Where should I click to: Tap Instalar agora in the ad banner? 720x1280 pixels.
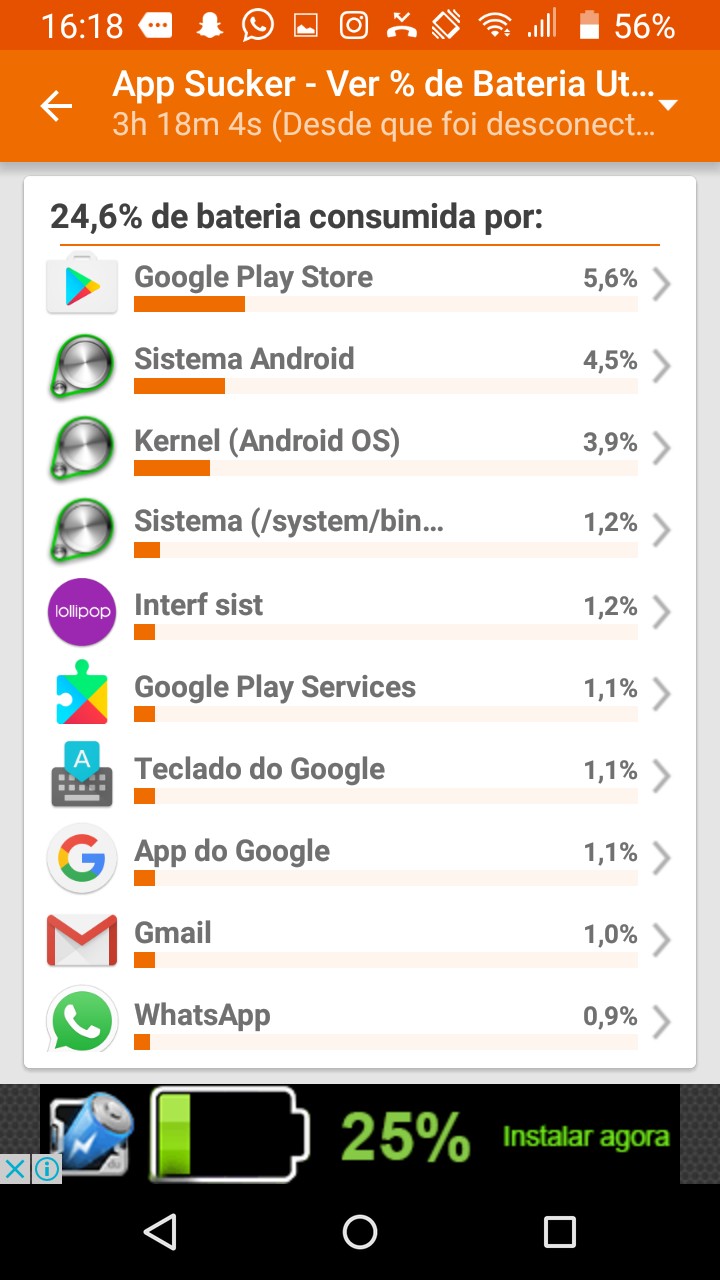586,1137
